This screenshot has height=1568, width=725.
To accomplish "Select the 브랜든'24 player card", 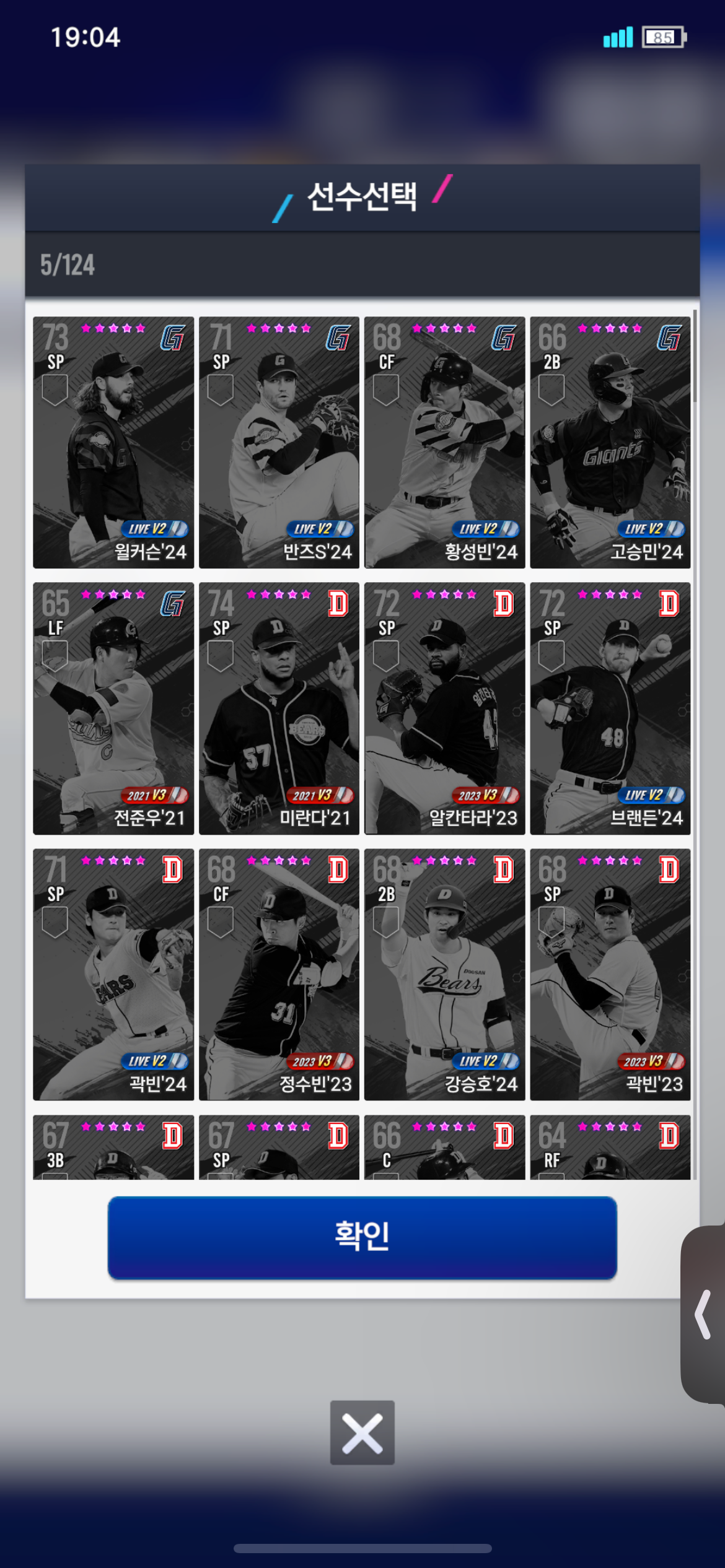I will tap(610, 708).
